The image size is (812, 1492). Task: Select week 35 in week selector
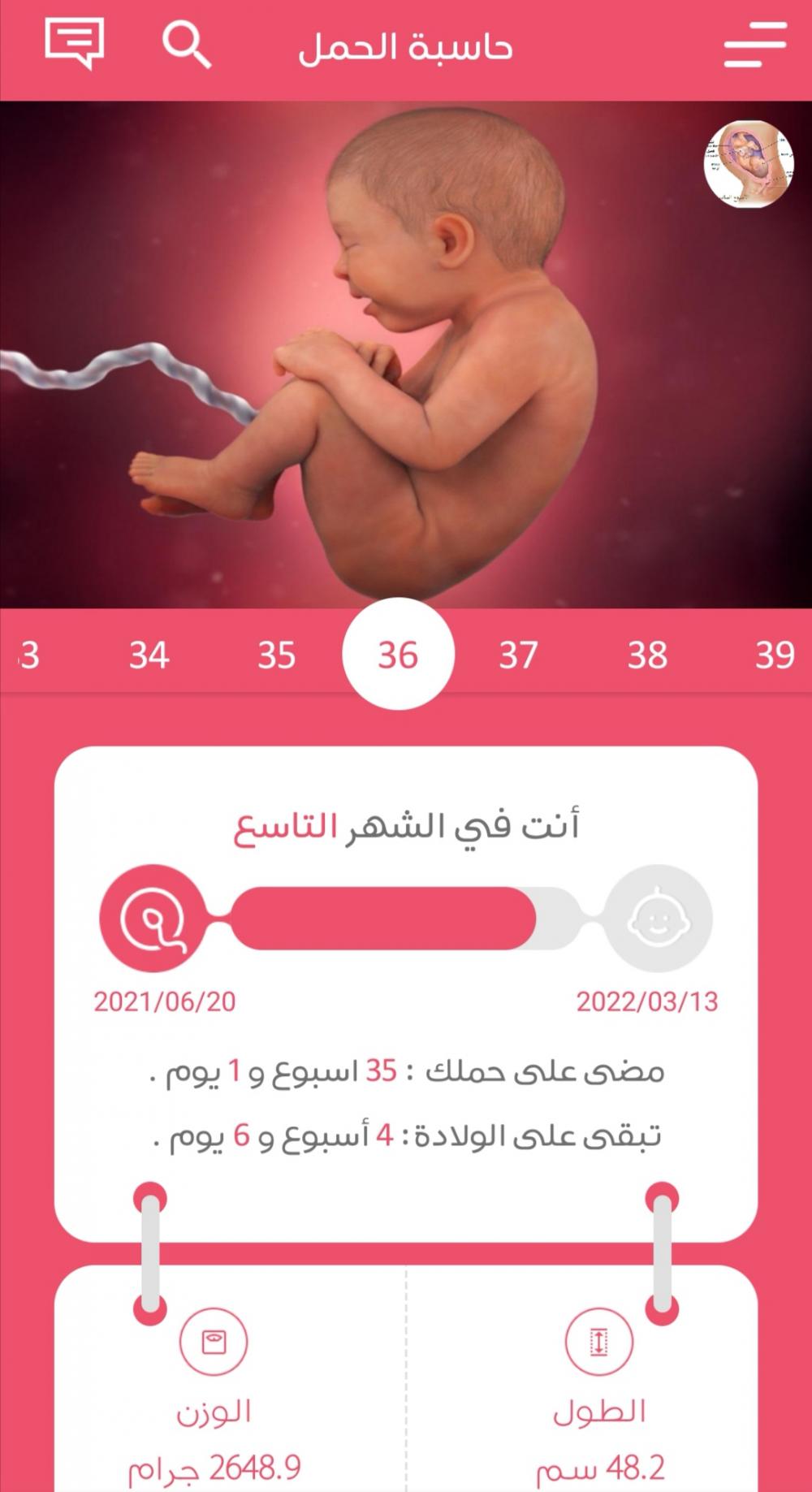point(277,655)
